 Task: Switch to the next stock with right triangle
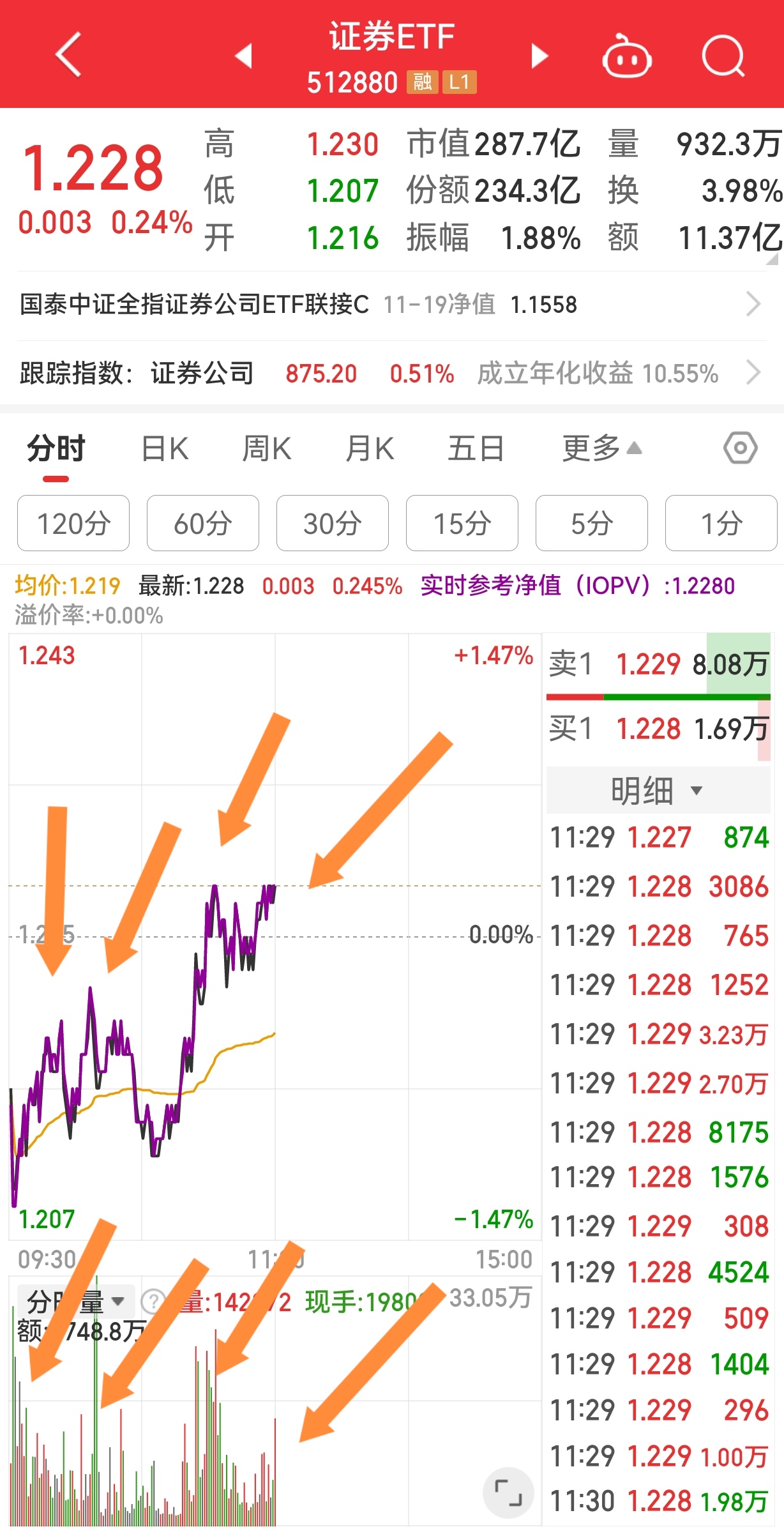(x=539, y=56)
